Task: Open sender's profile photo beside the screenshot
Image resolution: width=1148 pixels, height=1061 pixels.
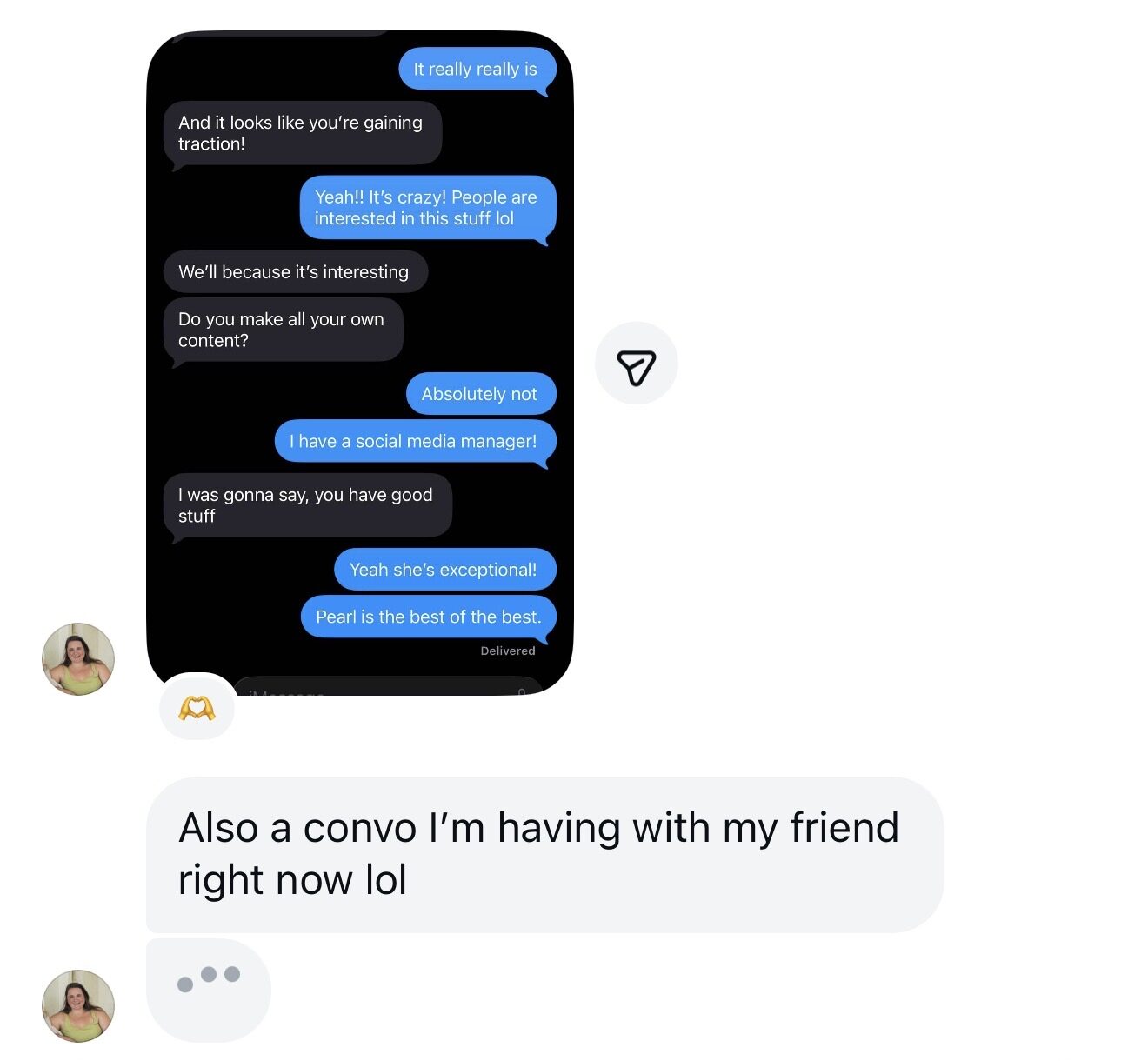Action: (x=78, y=658)
